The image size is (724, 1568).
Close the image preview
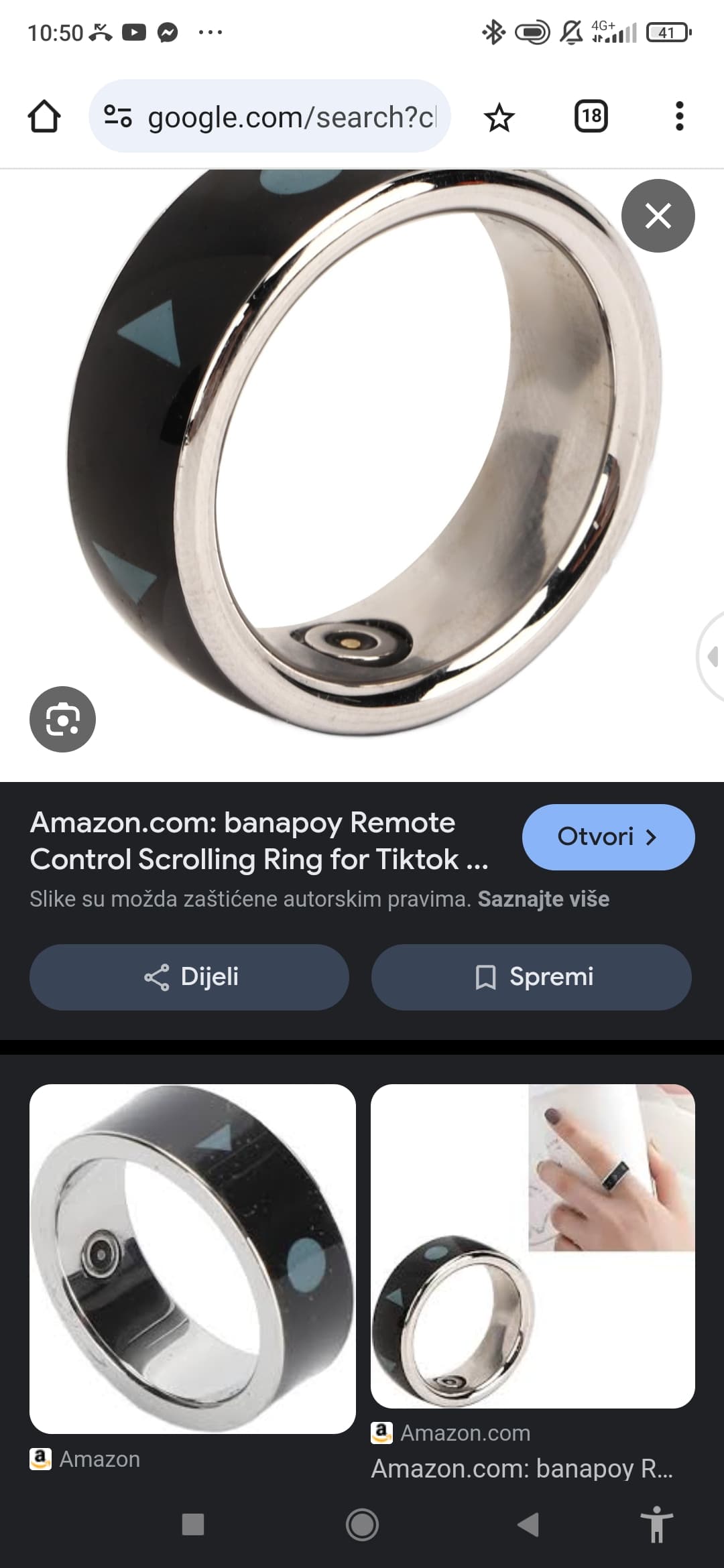click(658, 216)
